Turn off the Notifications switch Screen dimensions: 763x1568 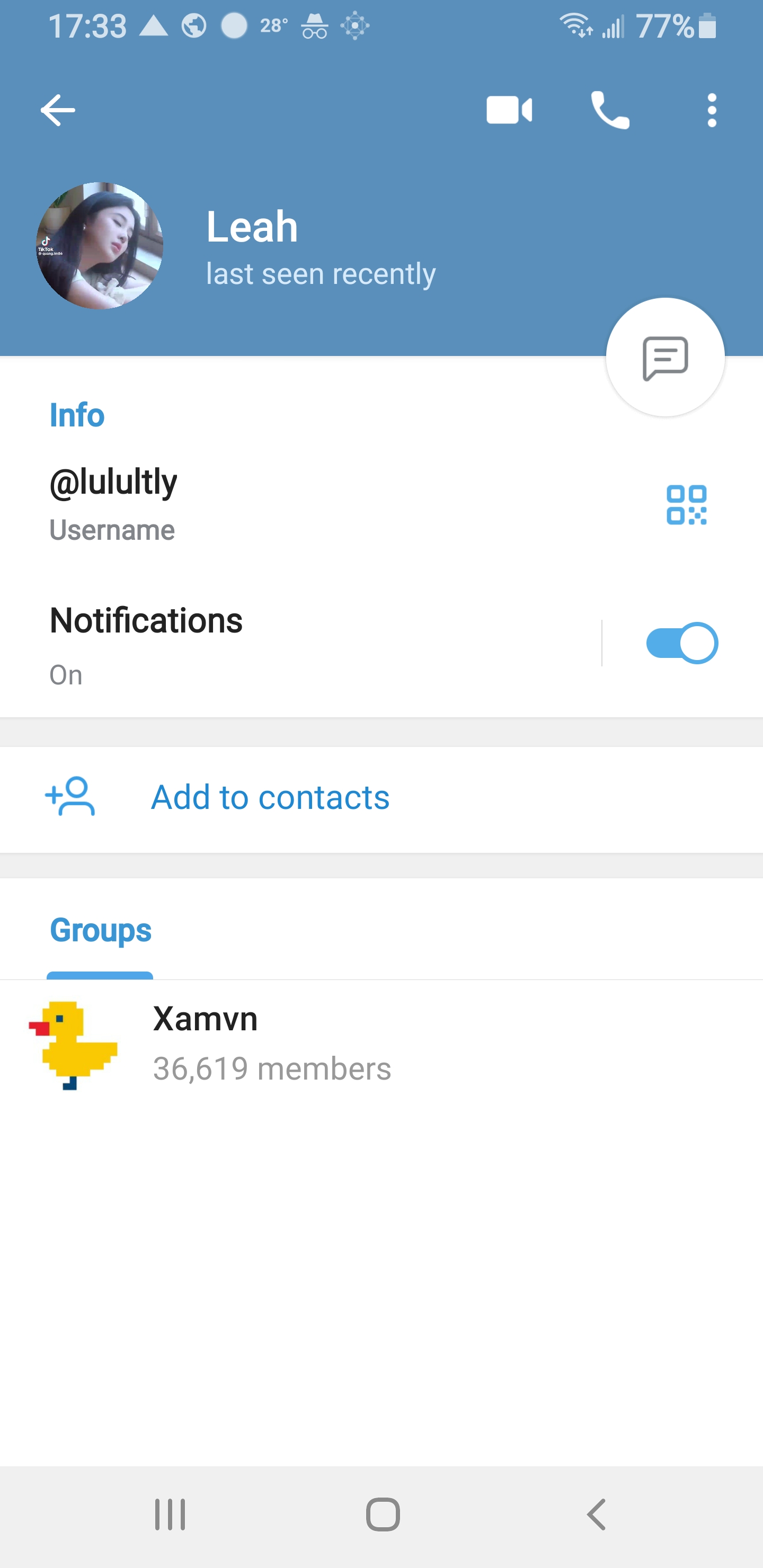point(681,644)
